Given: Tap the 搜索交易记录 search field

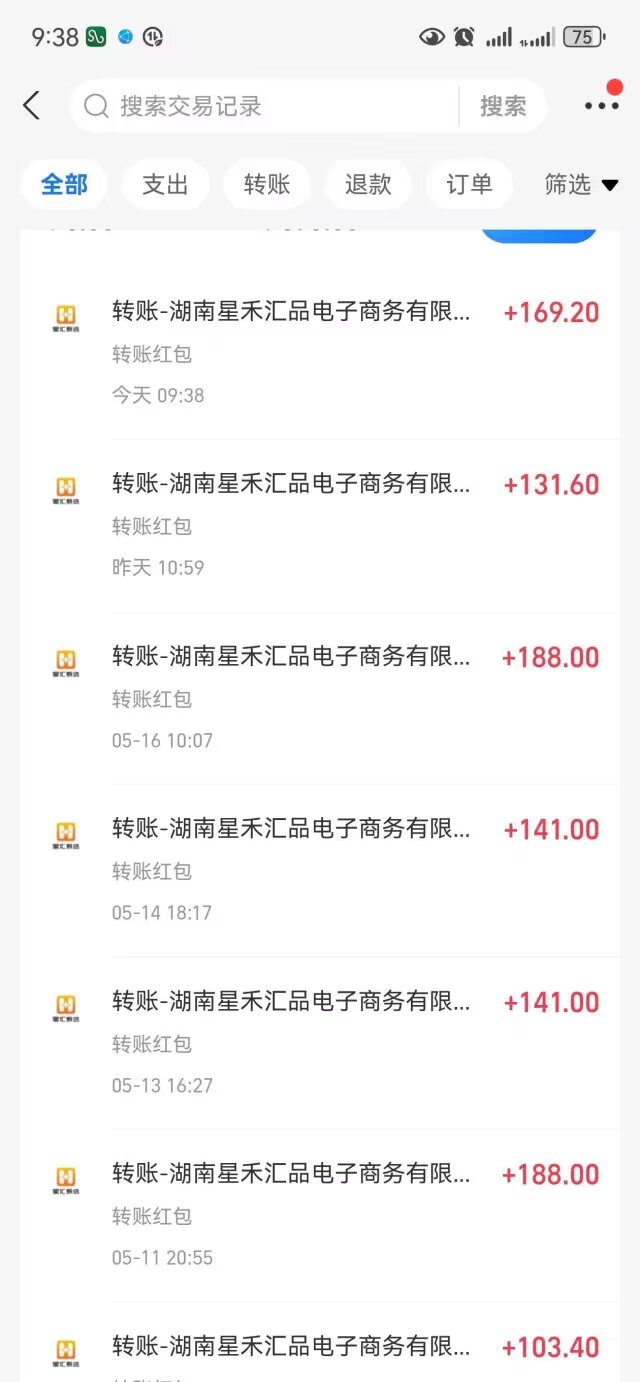Looking at the screenshot, I should coord(265,106).
